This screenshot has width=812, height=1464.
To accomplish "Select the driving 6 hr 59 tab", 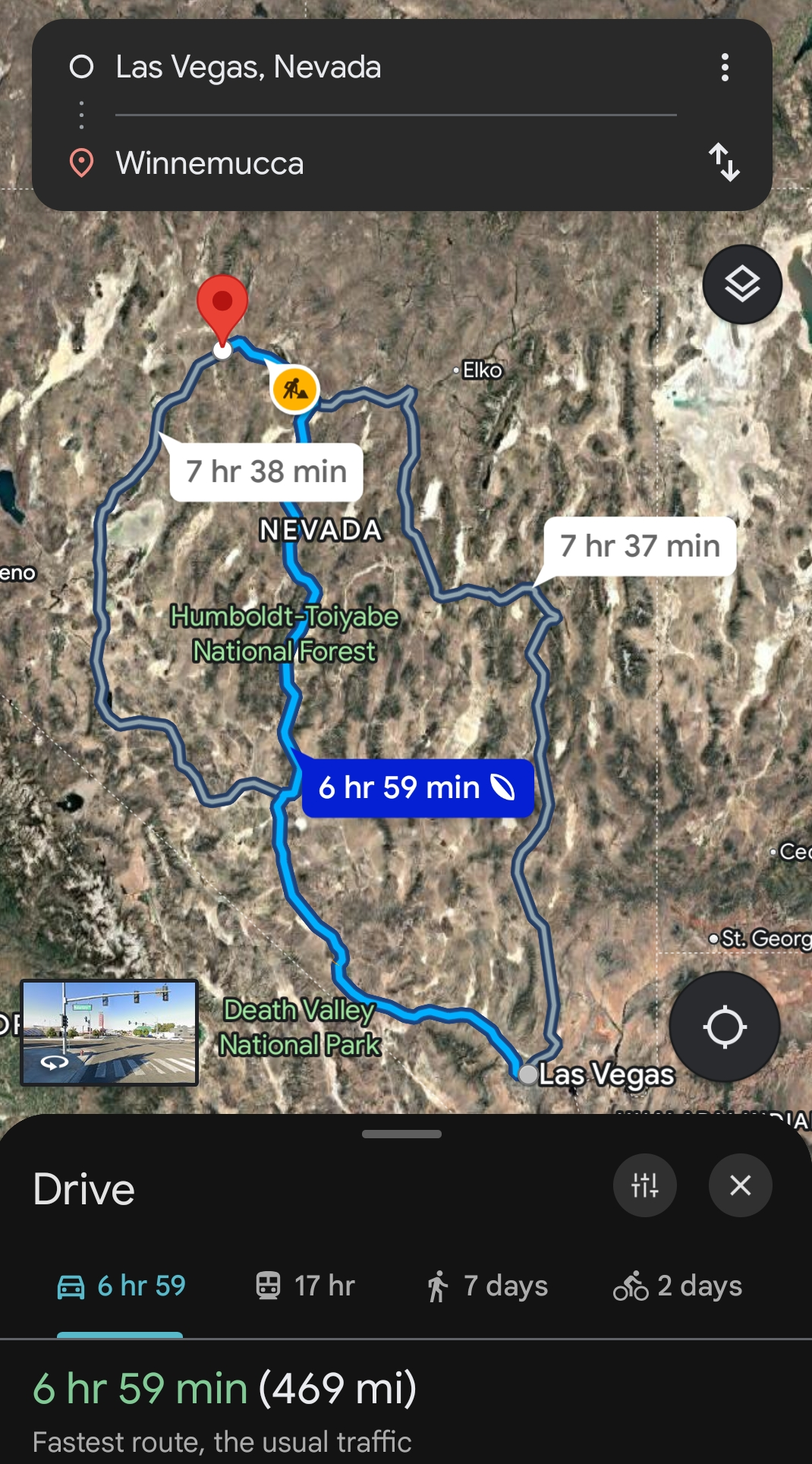I will 121,1286.
